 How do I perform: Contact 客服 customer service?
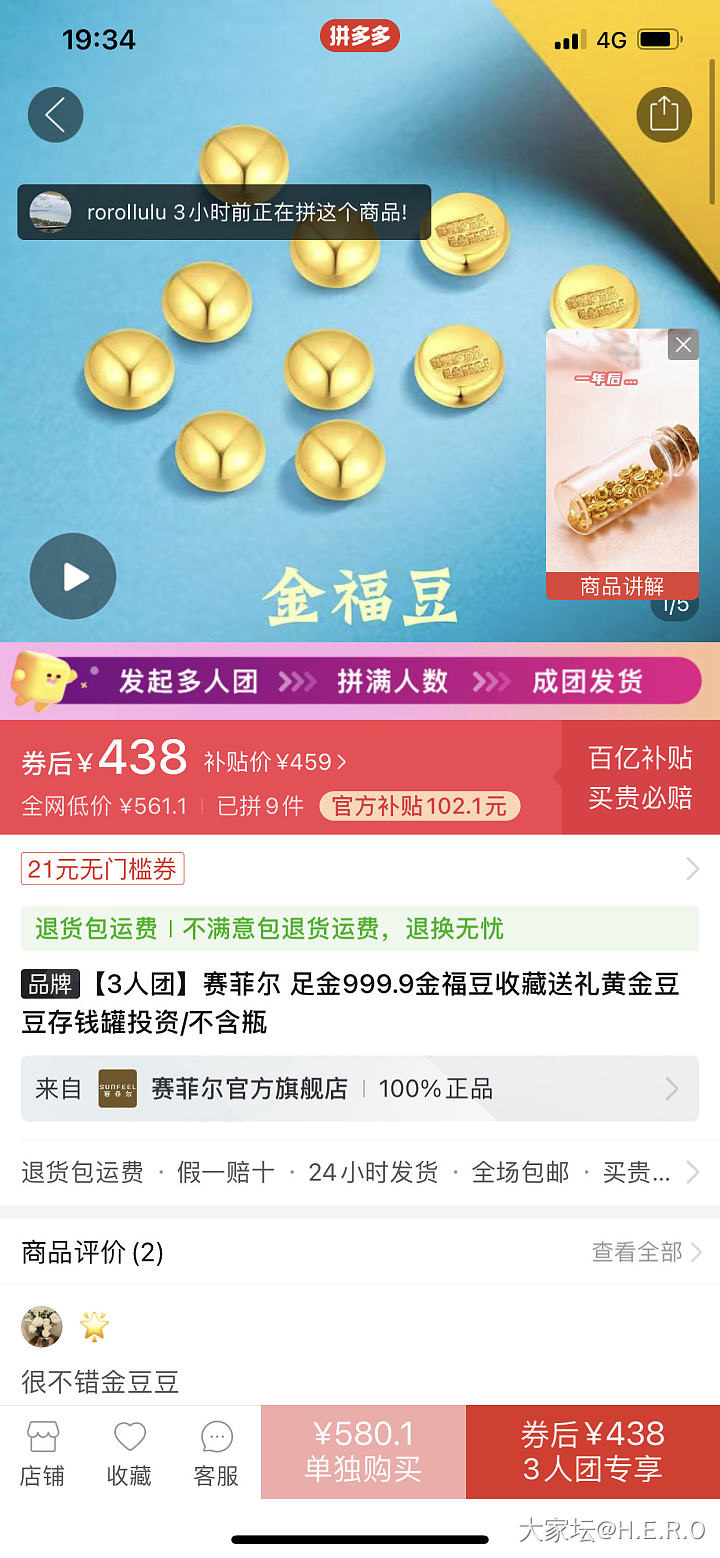[x=216, y=1453]
